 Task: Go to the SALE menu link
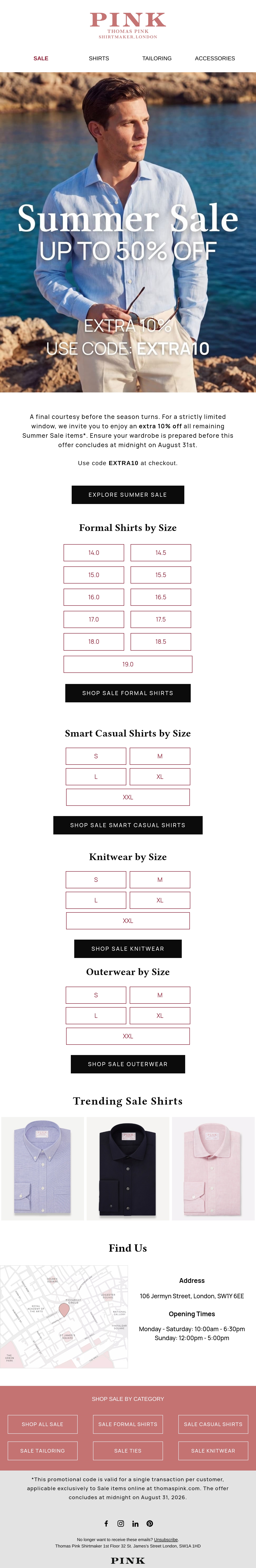pos(41,58)
